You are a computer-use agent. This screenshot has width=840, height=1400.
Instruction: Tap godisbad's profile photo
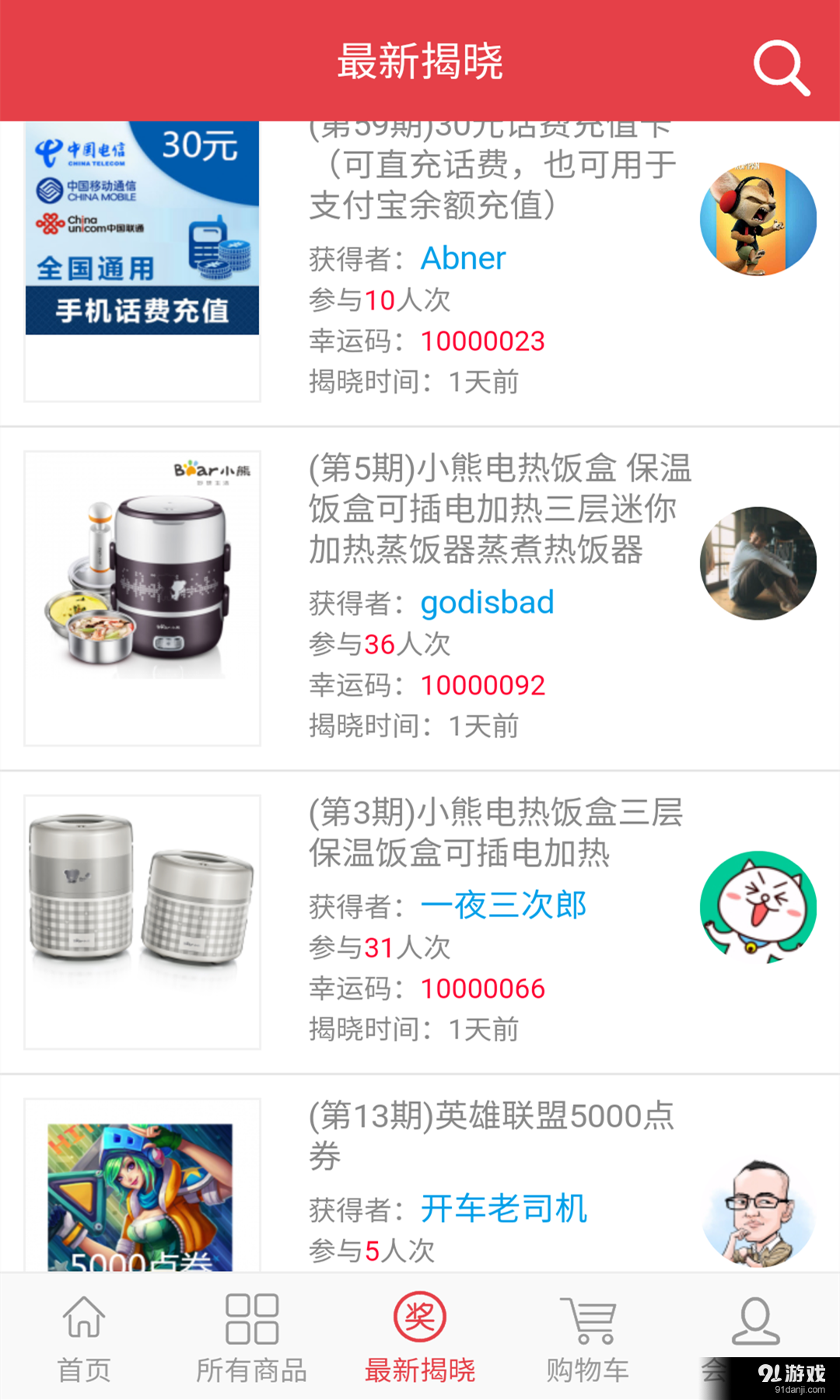coord(758,563)
